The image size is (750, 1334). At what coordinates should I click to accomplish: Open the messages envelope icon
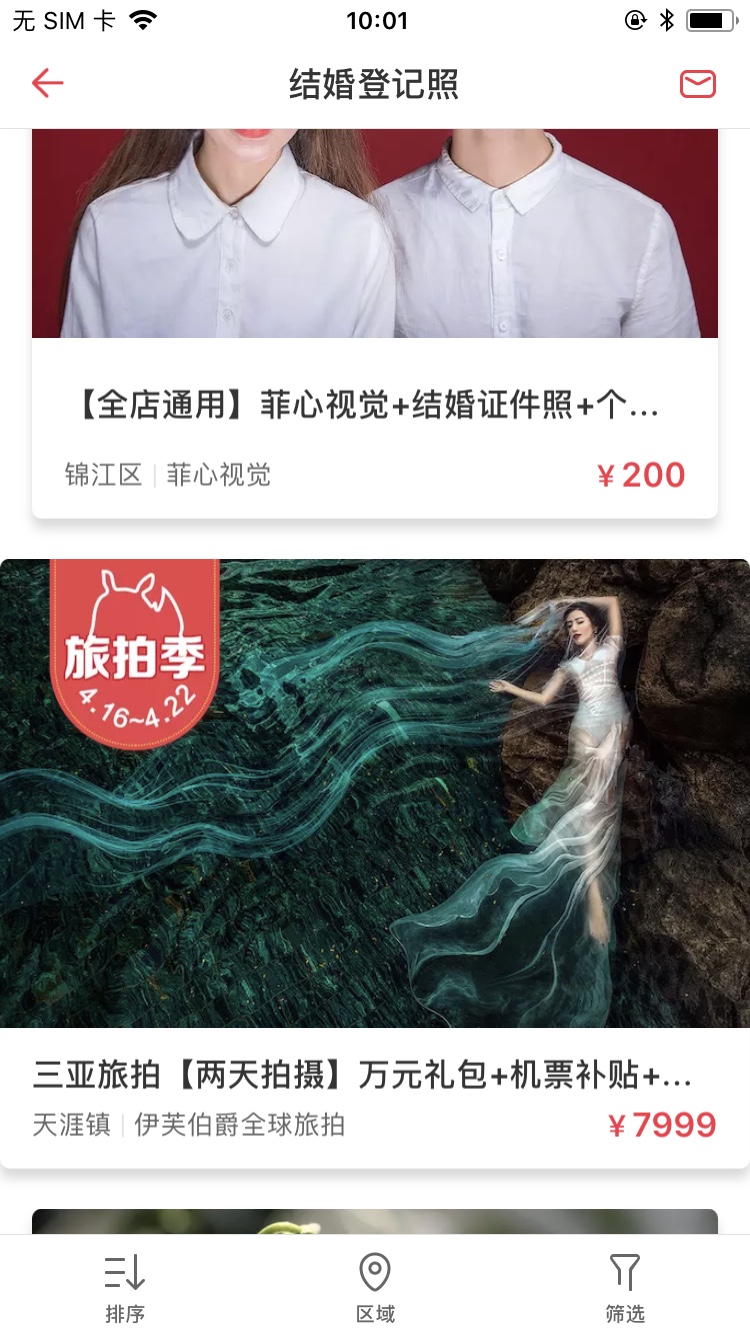point(698,84)
